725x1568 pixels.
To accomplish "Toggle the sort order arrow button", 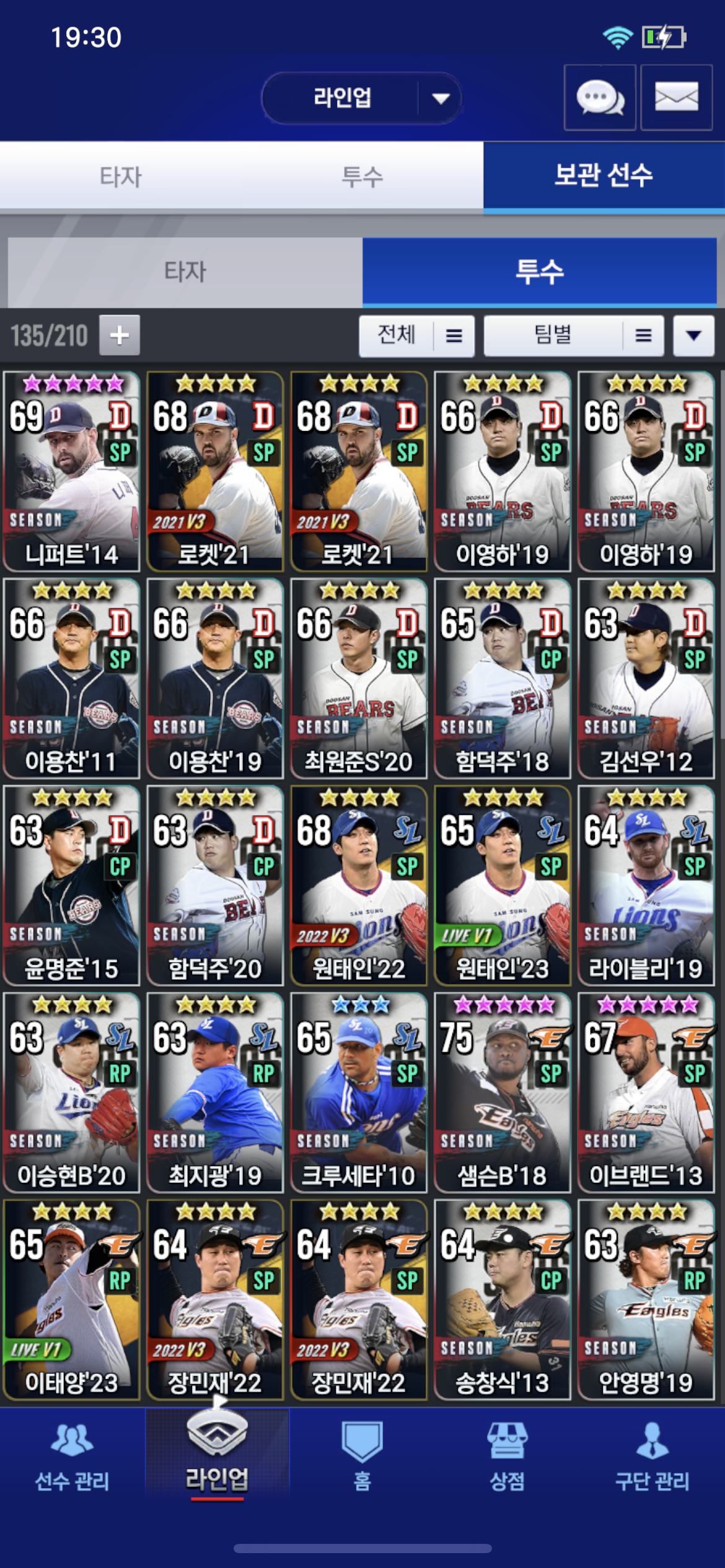I will coord(693,335).
